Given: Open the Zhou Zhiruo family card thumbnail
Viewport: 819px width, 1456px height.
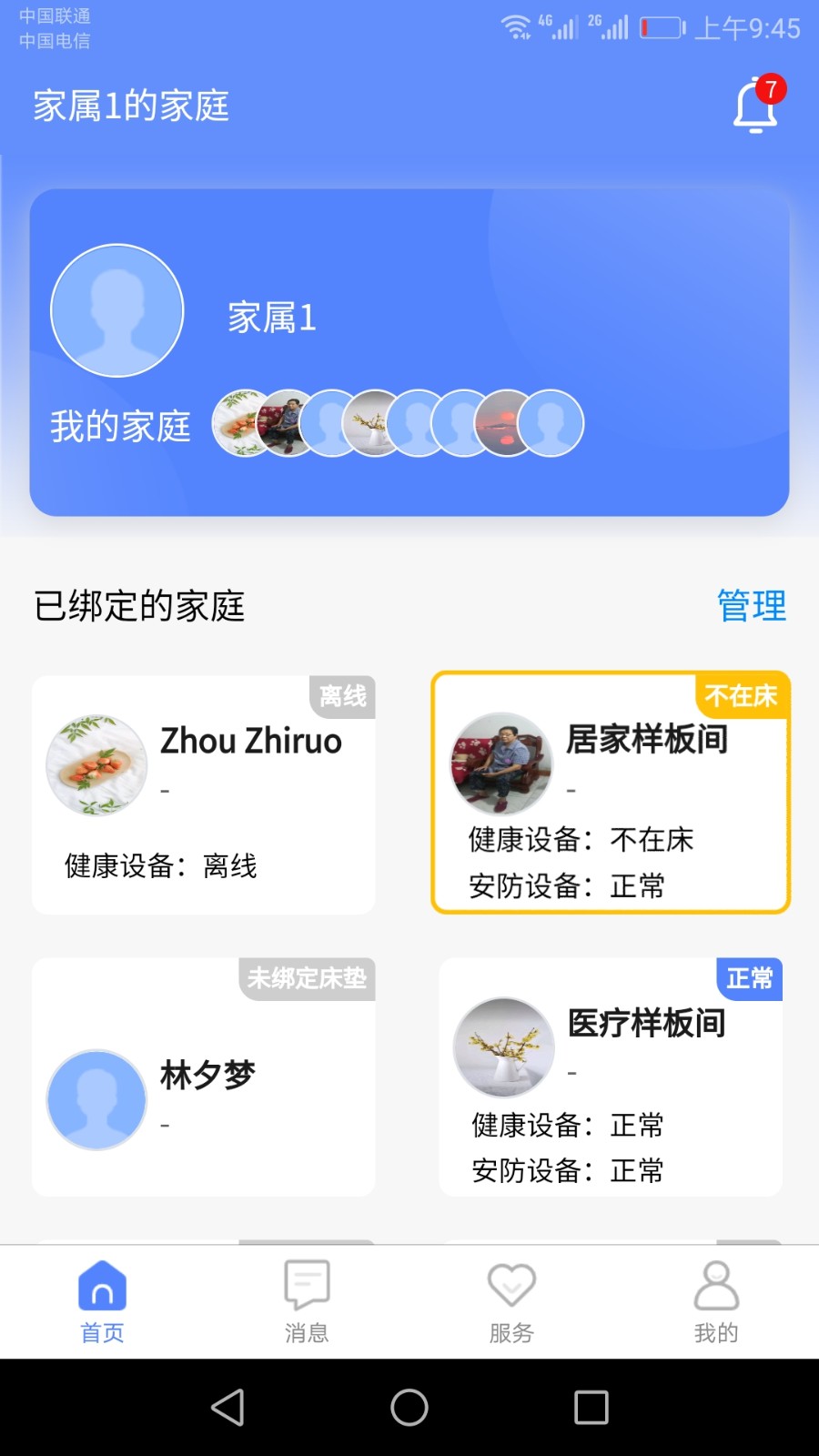Looking at the screenshot, I should pos(96,764).
